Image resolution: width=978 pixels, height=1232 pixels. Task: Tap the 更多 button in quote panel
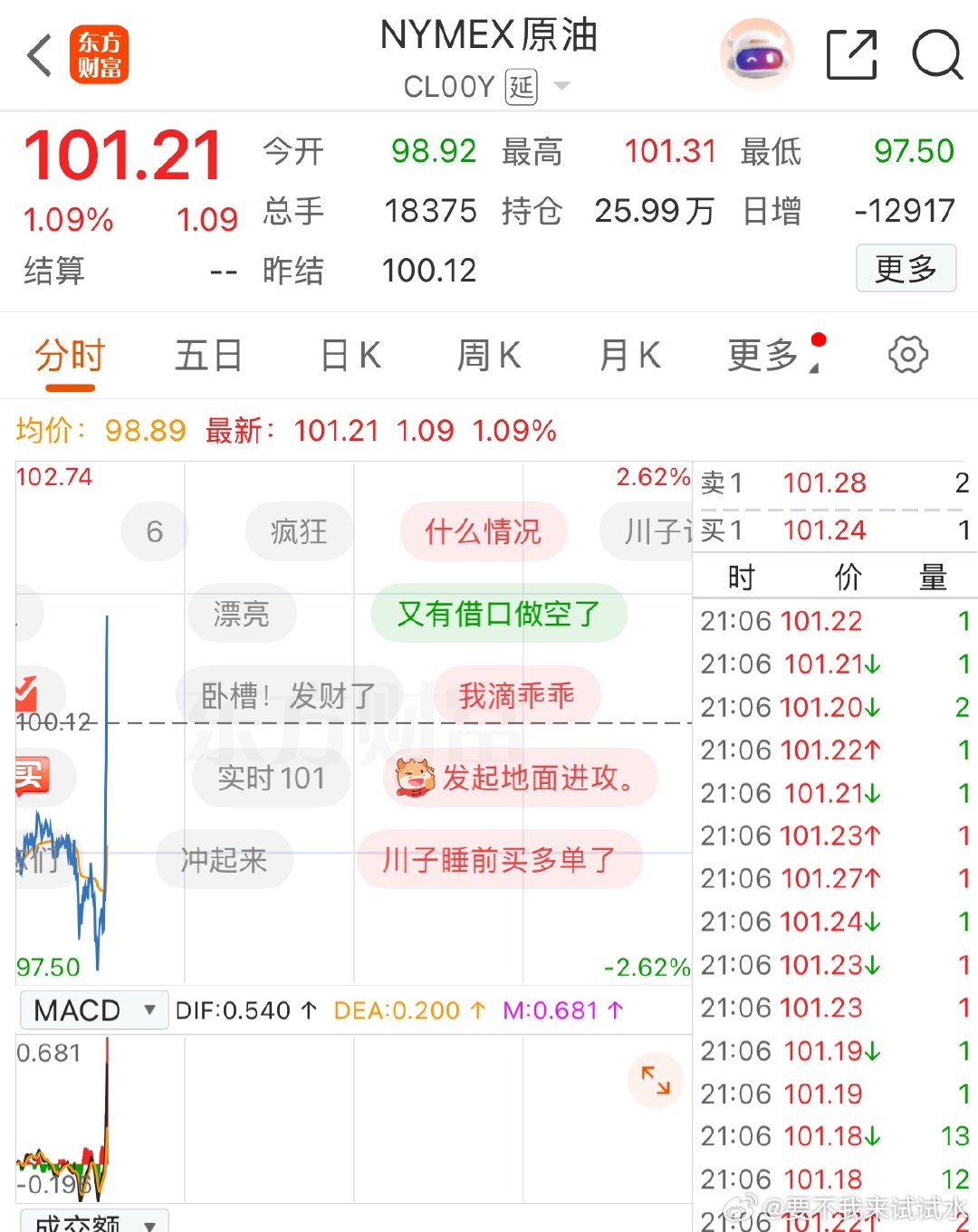coord(906,269)
